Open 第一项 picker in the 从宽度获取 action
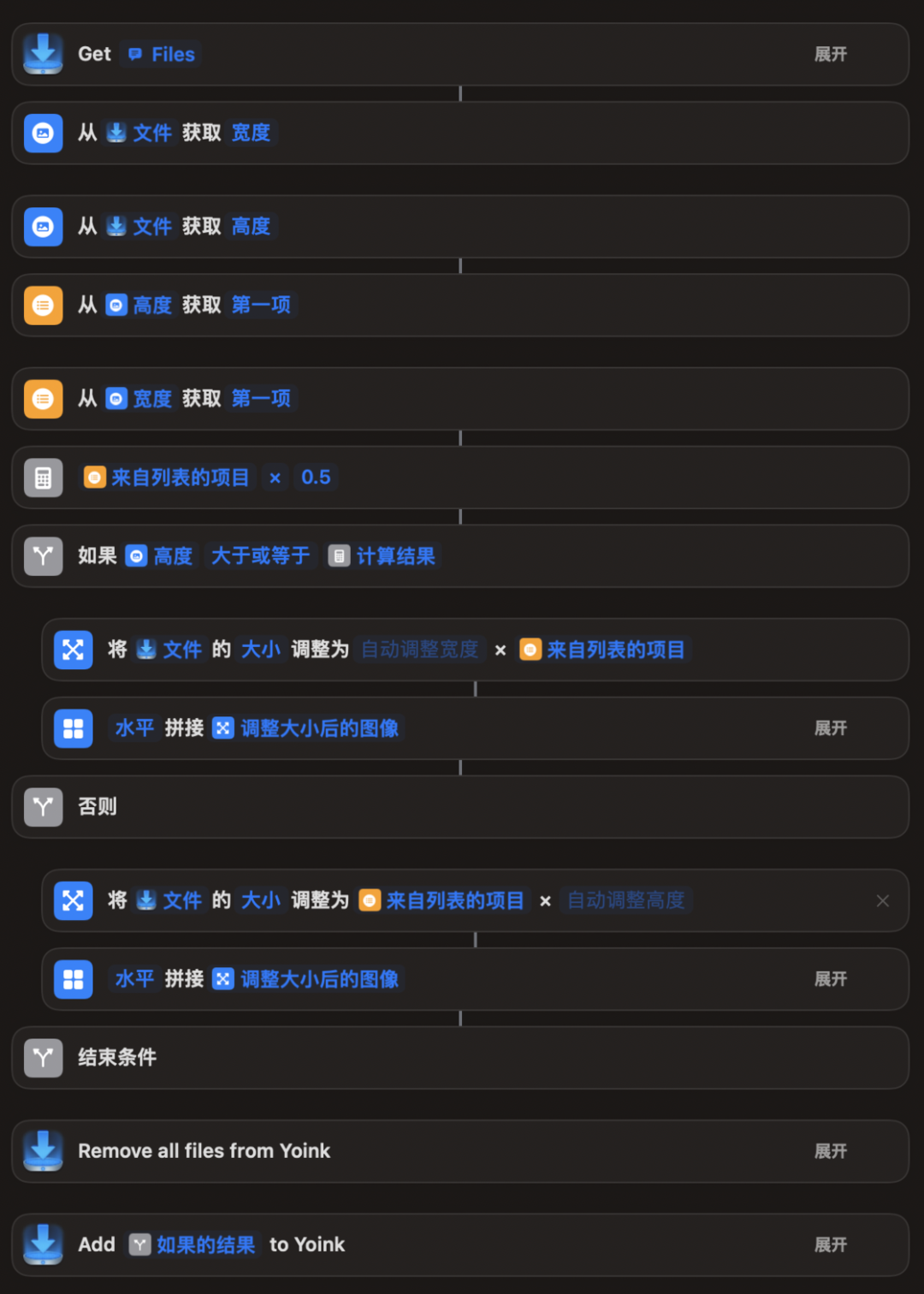The image size is (924, 1294). click(x=261, y=399)
